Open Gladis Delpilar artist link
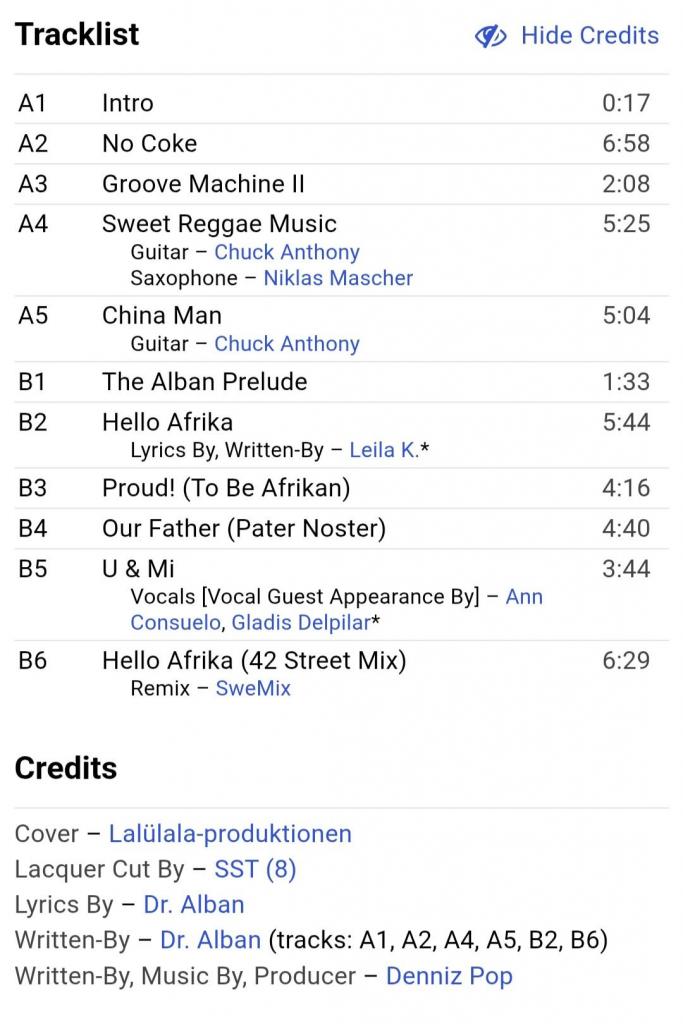 click(x=300, y=623)
